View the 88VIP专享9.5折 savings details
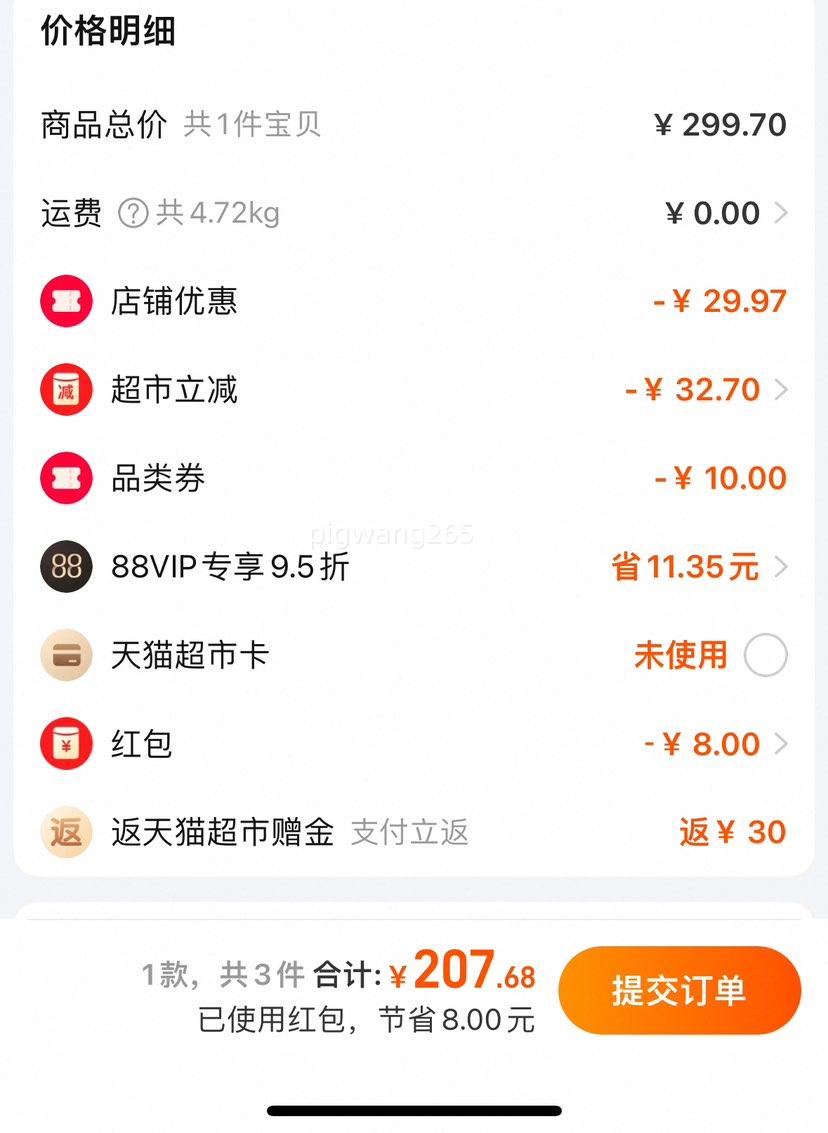The image size is (828, 1133). pos(780,567)
